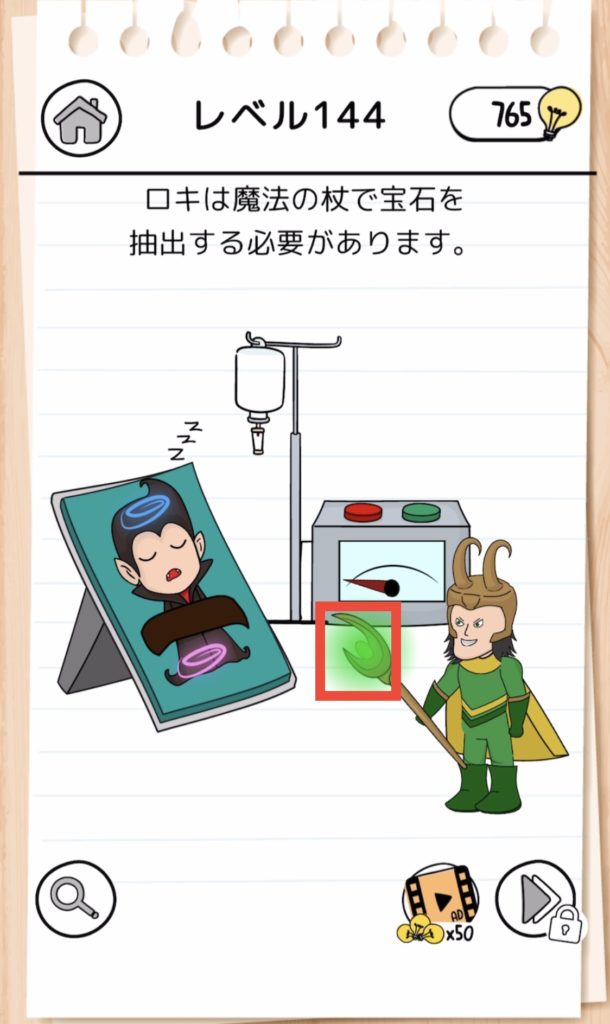
Task: Go to the home screen via house icon
Action: tap(81, 118)
